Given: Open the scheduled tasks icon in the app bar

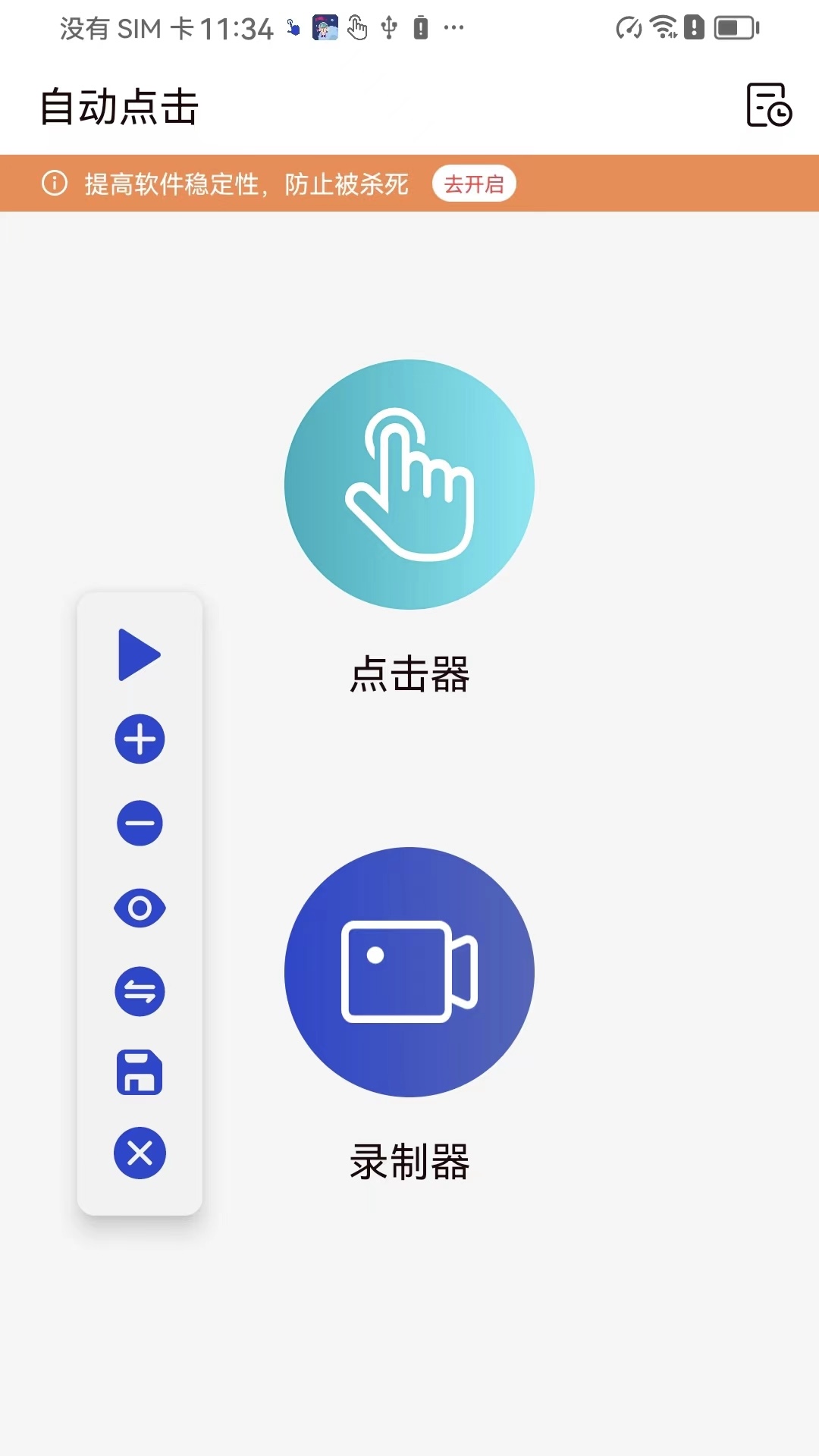Looking at the screenshot, I should [768, 105].
